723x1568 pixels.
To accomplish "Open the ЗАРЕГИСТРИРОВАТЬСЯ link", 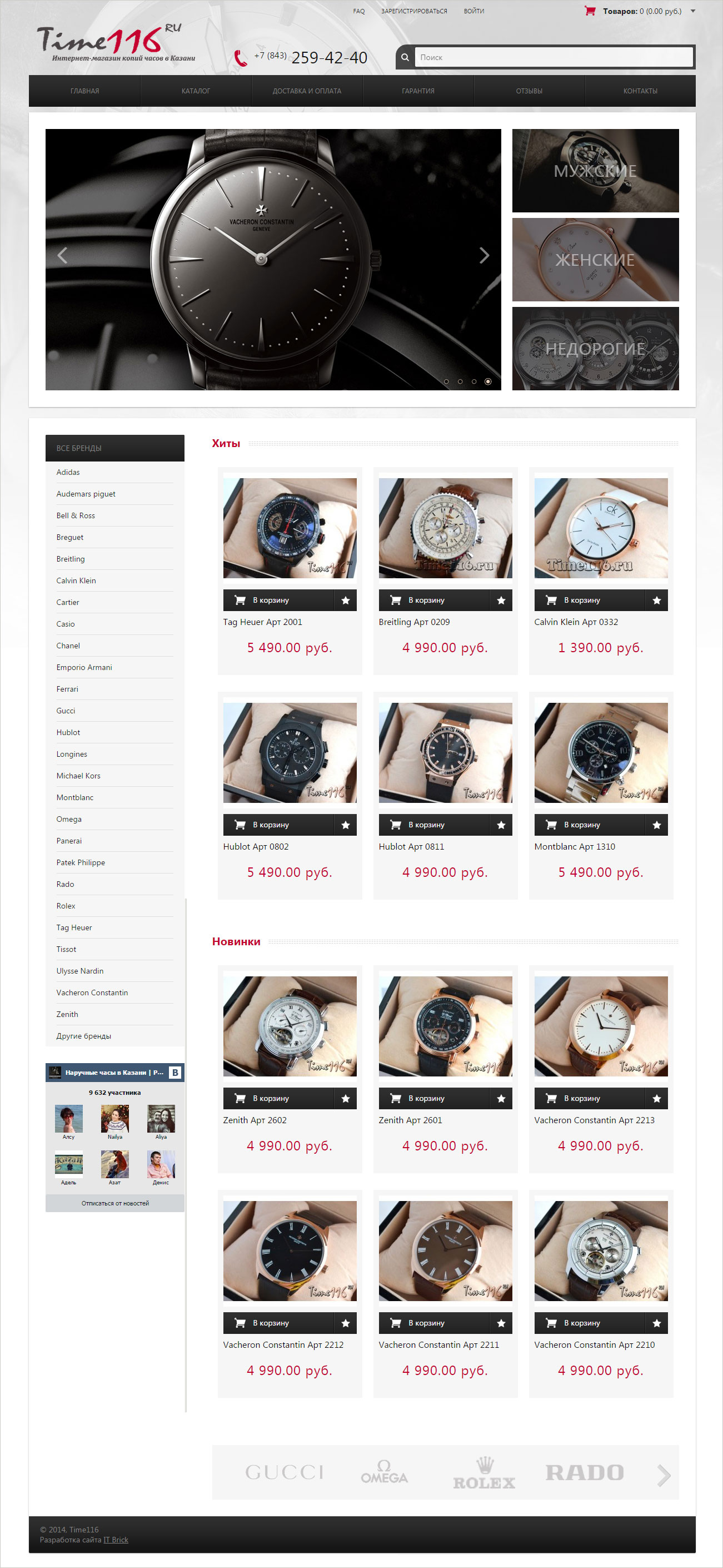I will 414,11.
